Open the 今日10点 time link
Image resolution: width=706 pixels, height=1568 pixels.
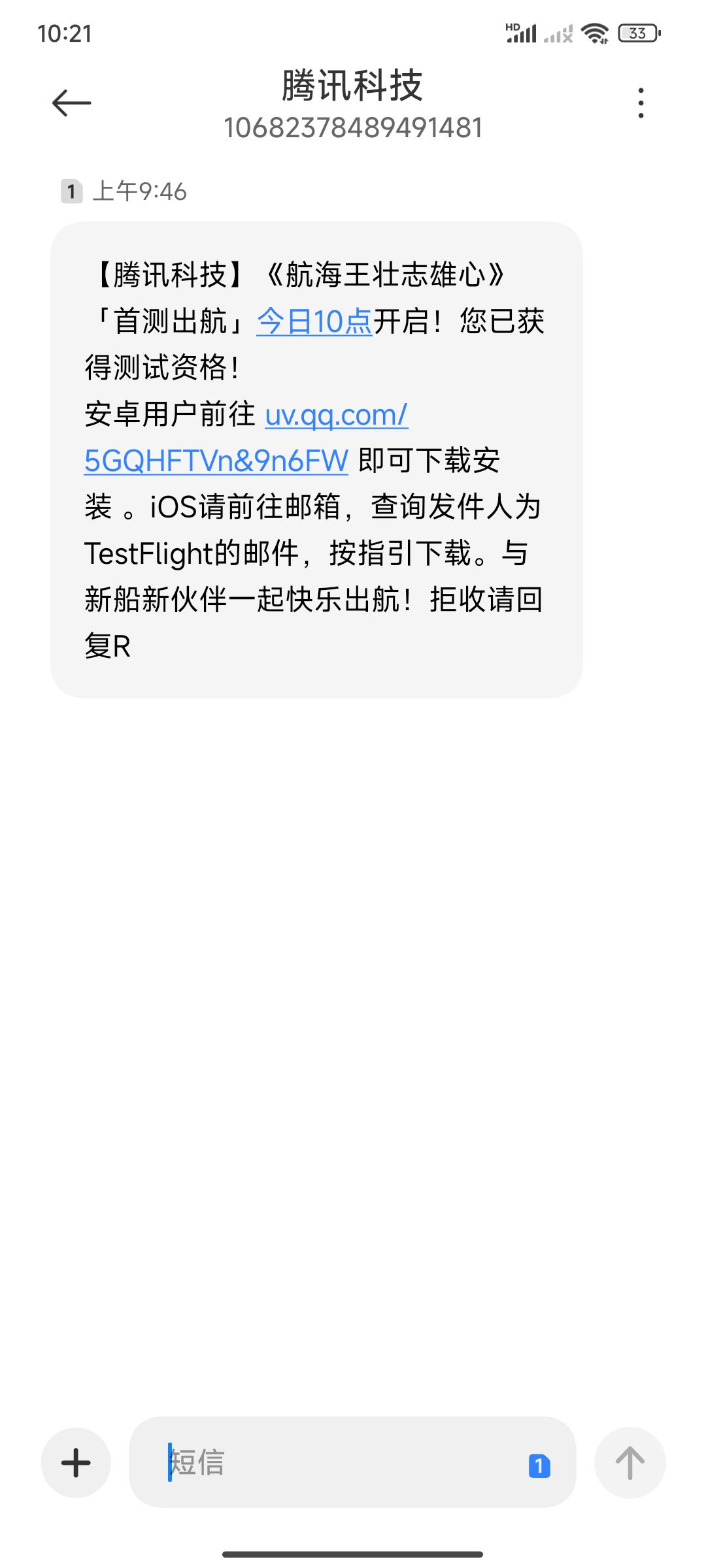coord(314,321)
